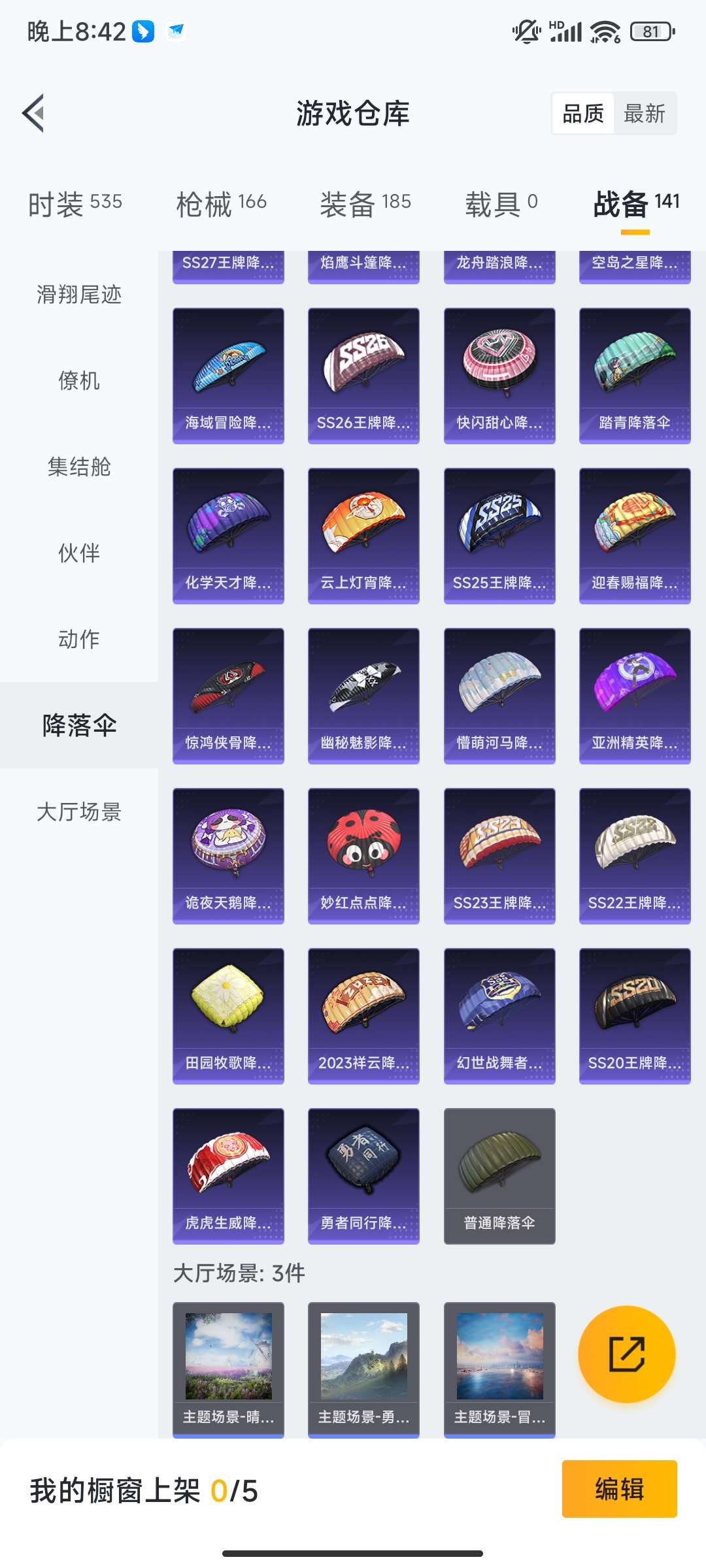
Task: View the 普通降落伞 item
Action: 499,1175
